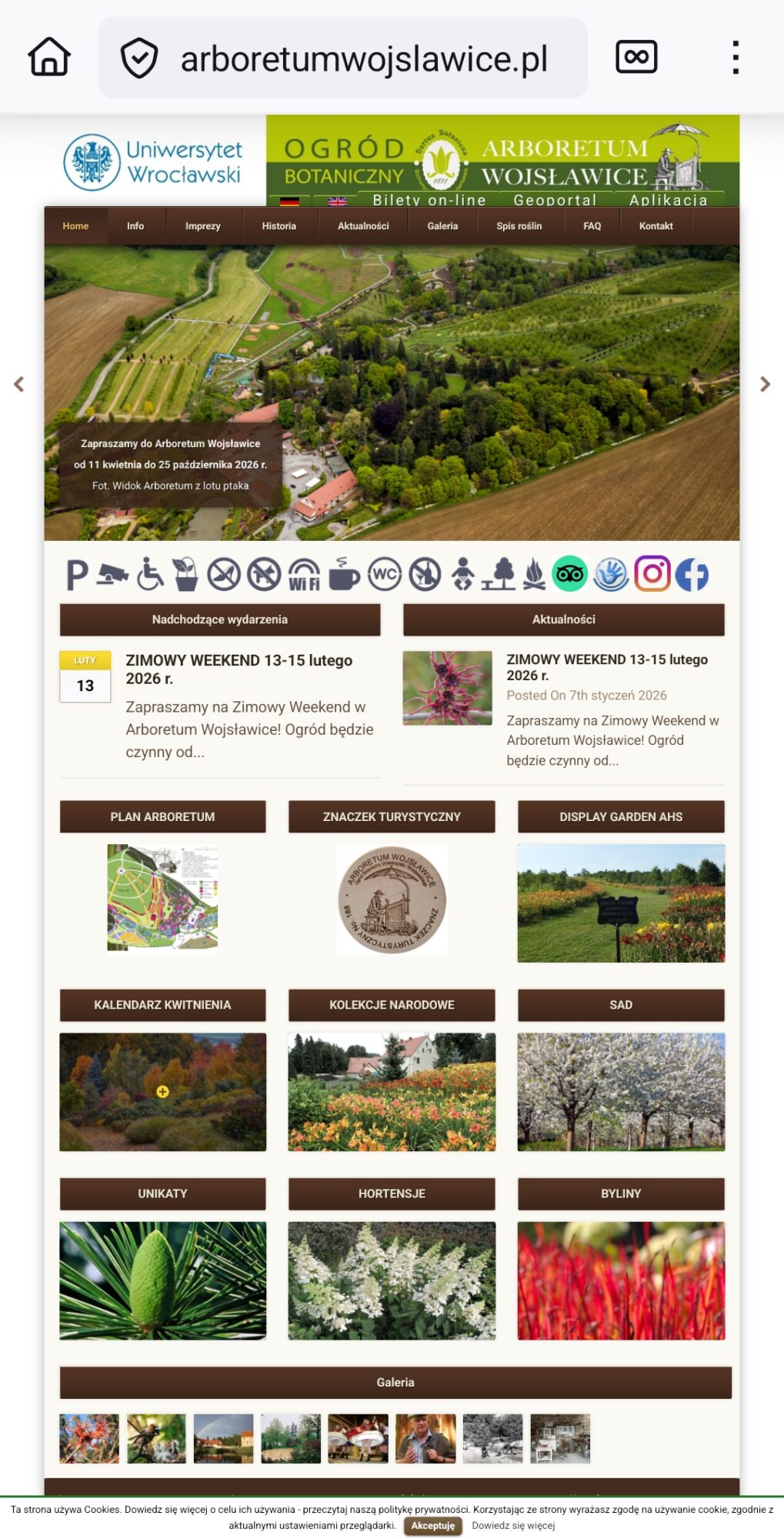Screen dimensions: 784x1539
Task: Open the Imprezy menu item
Action: pyautogui.click(x=202, y=226)
